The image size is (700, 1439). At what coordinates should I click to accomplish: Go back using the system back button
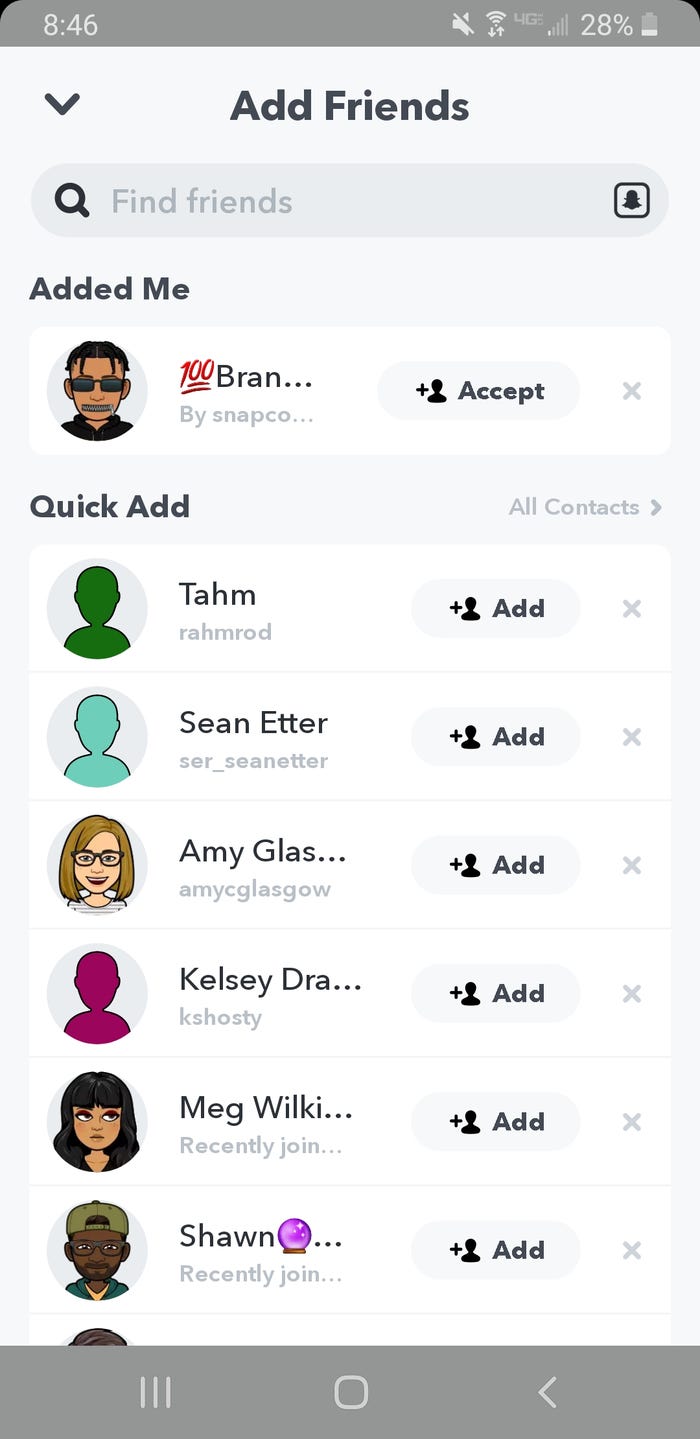tap(547, 1392)
